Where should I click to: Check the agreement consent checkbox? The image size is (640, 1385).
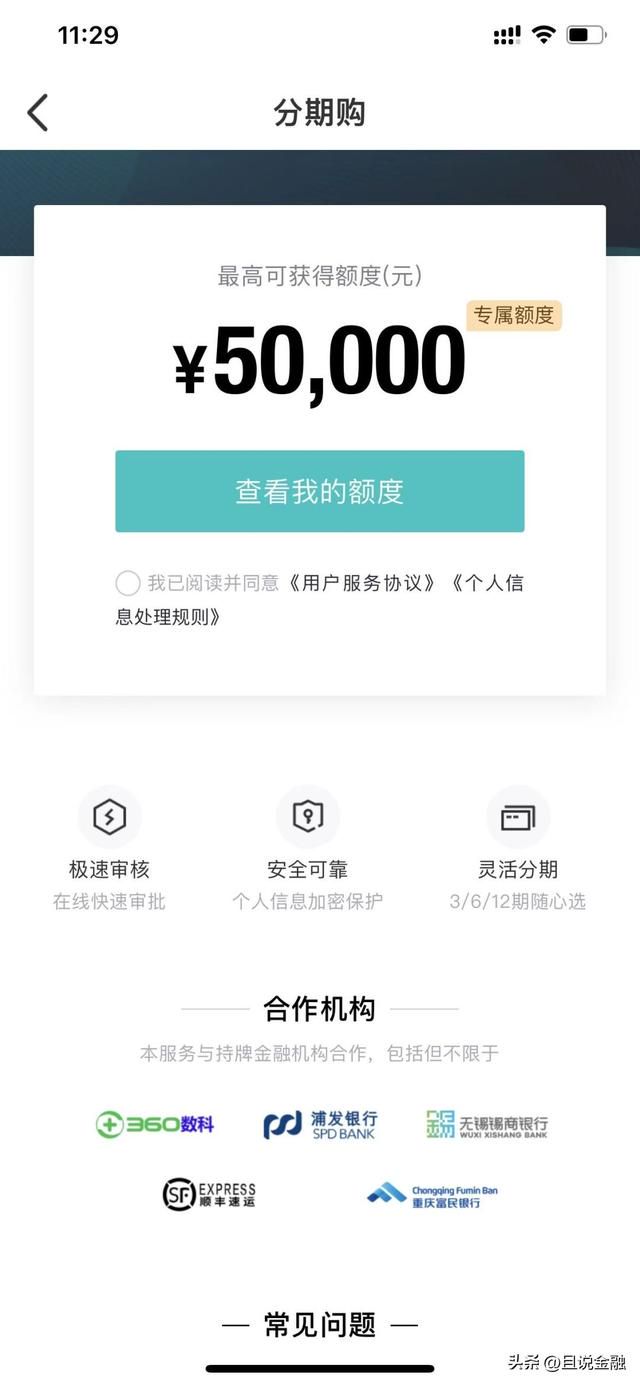point(128,583)
